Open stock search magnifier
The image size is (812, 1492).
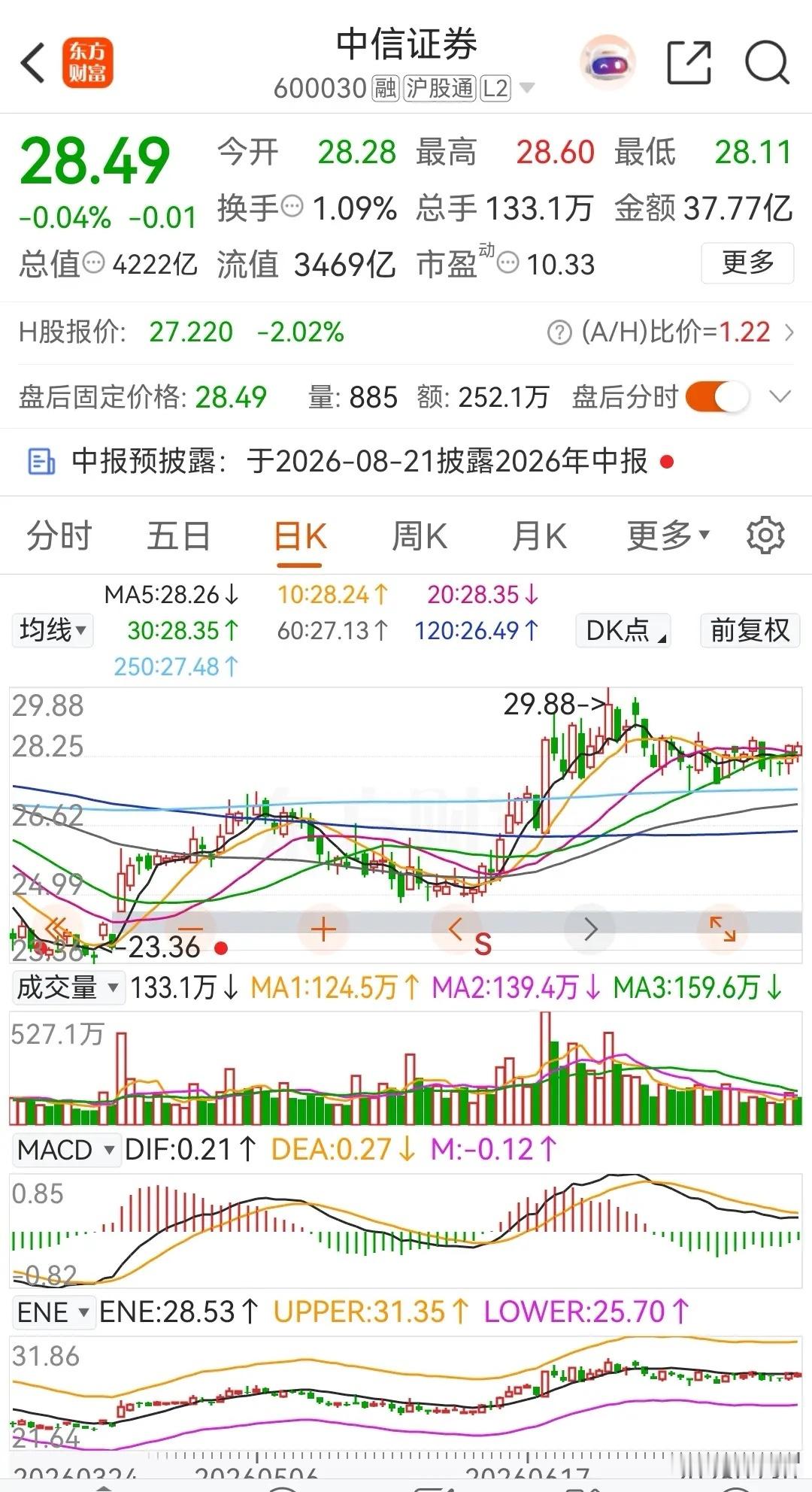[x=767, y=63]
